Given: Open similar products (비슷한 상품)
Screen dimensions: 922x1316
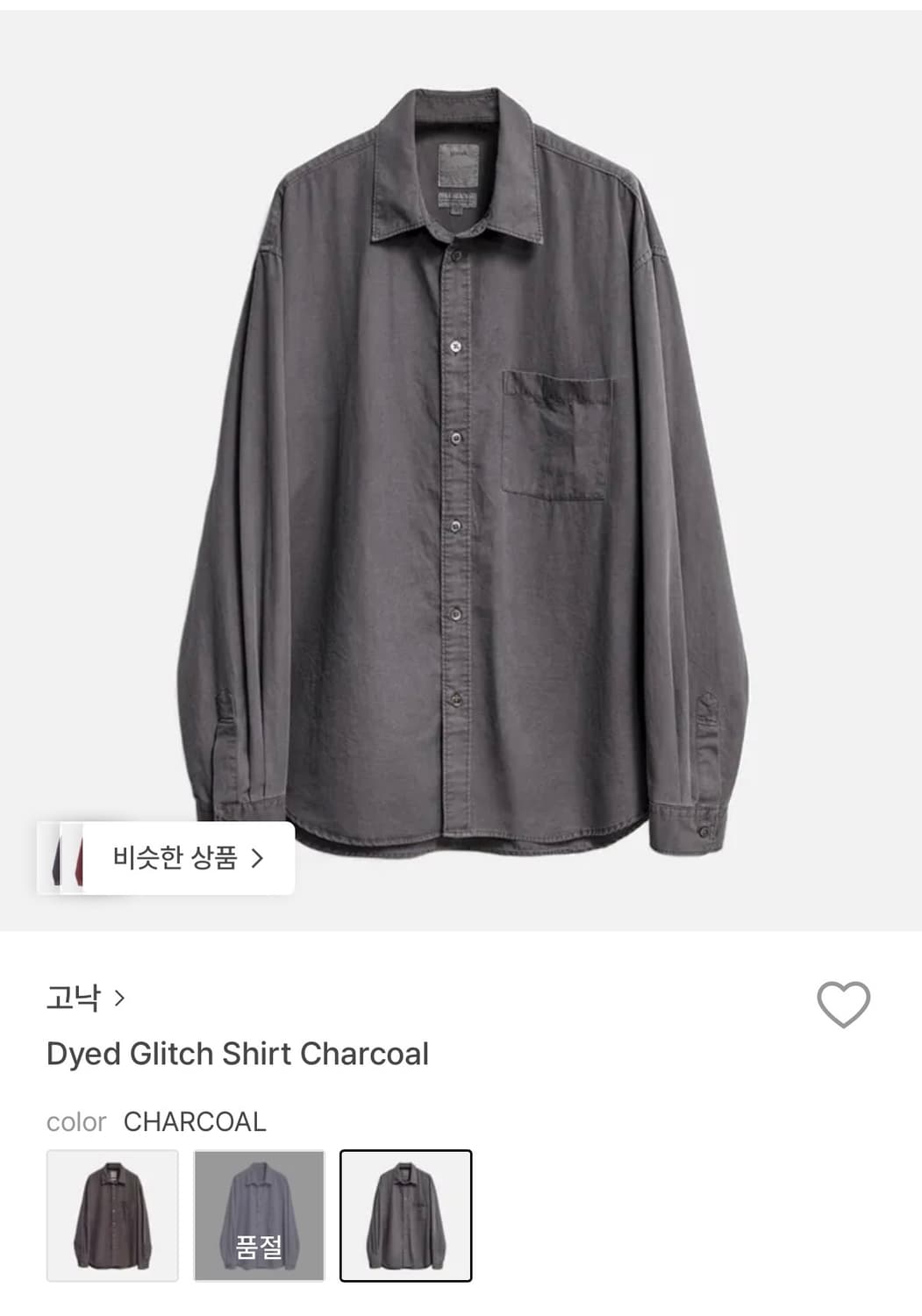Looking at the screenshot, I should point(187,858).
